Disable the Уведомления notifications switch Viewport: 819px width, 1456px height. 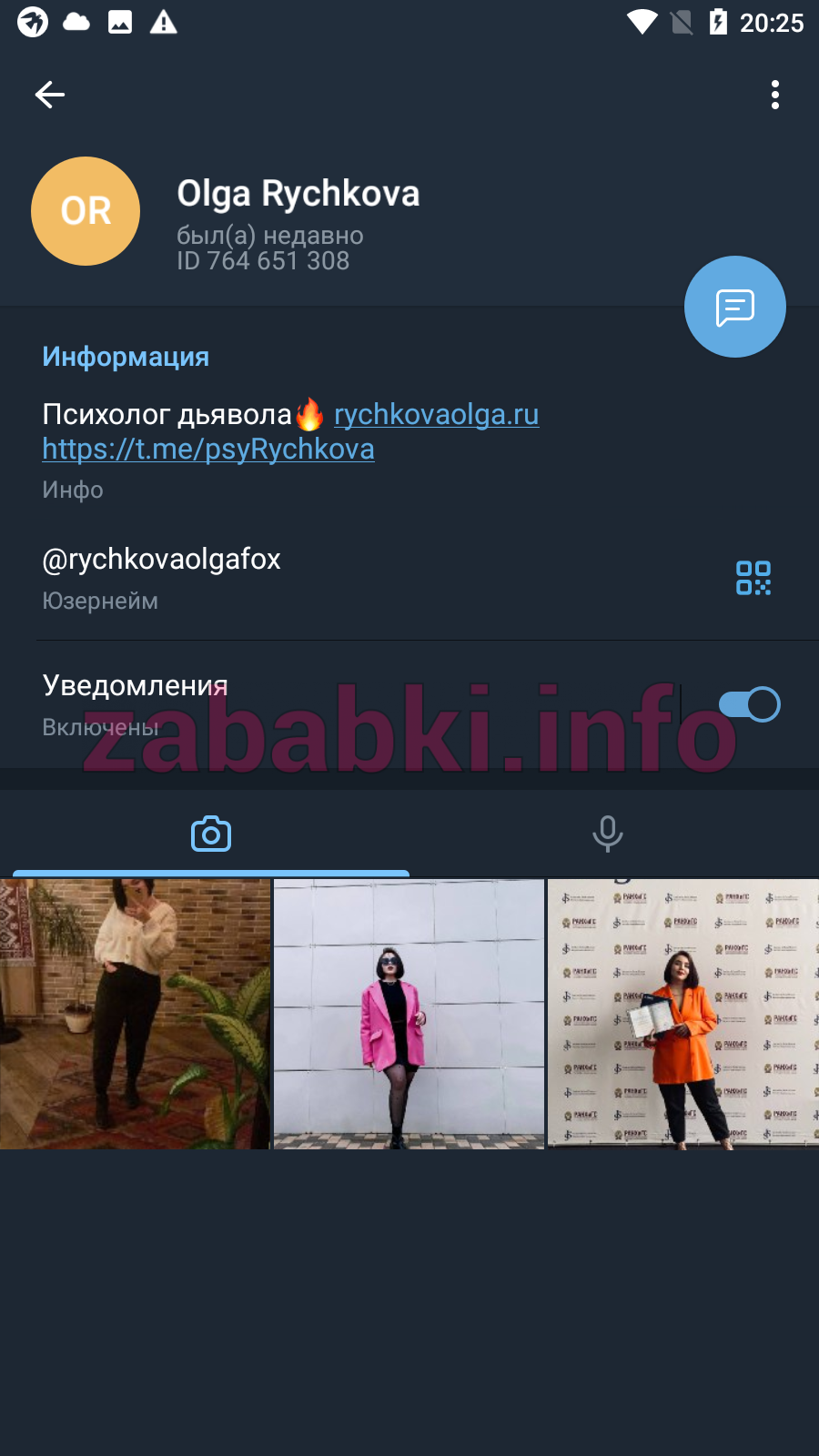pos(749,704)
